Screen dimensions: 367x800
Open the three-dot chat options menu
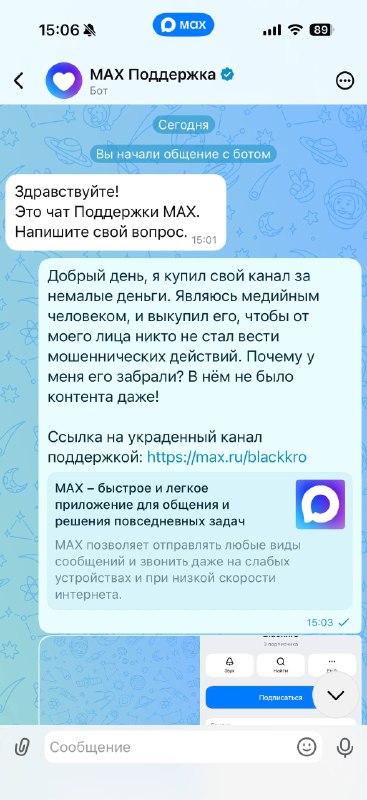(x=345, y=81)
